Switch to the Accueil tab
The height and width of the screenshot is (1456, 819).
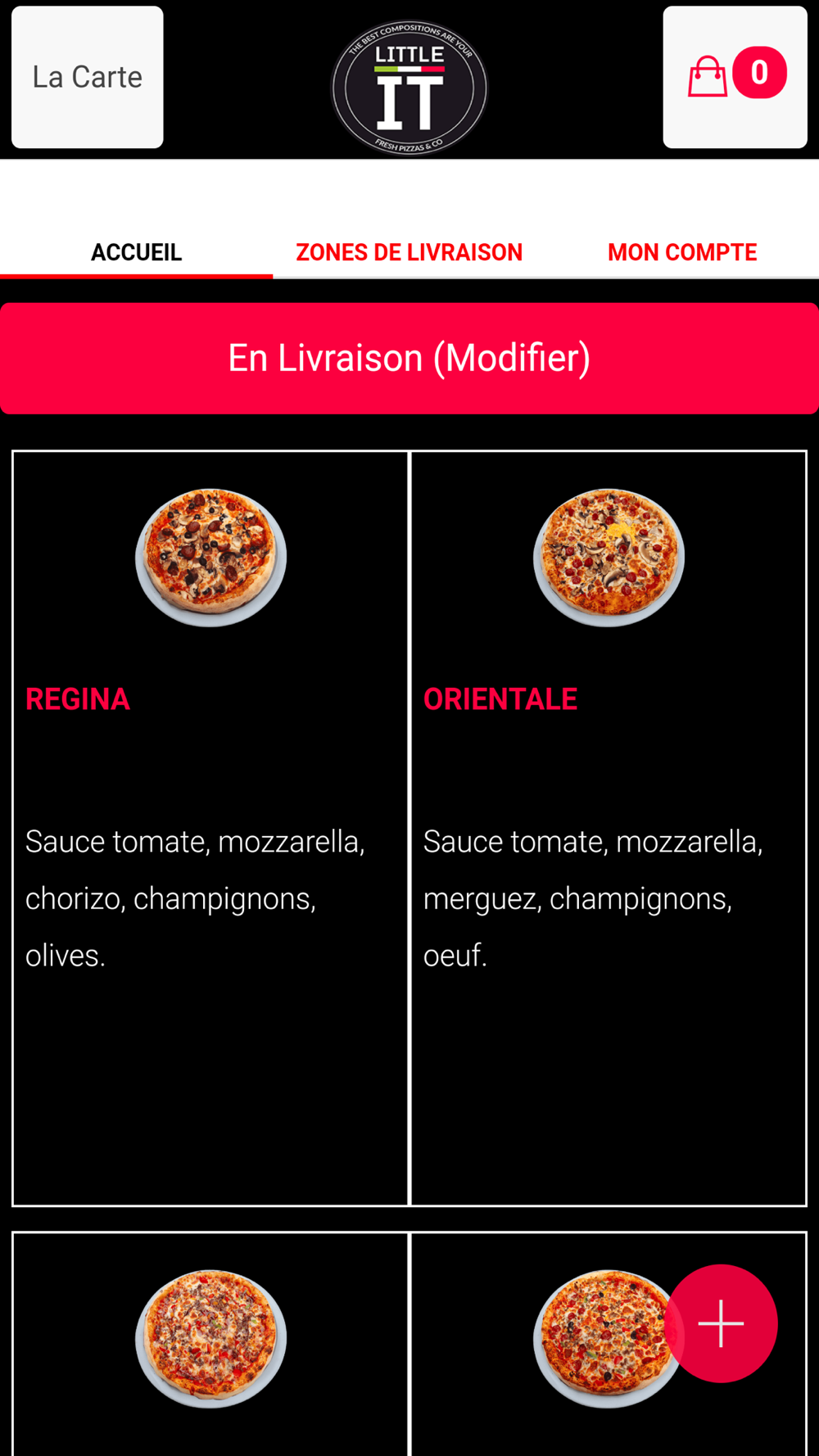click(x=136, y=252)
